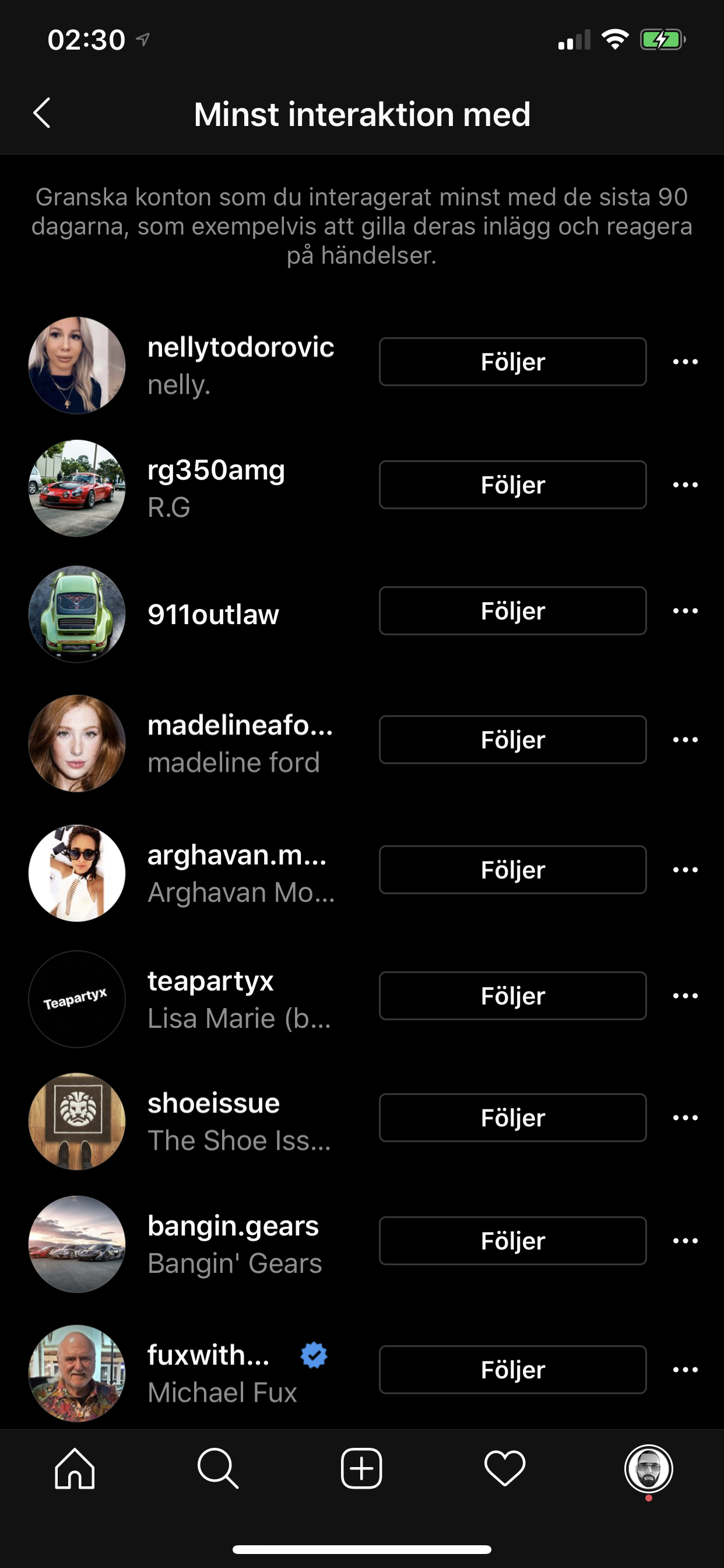Viewport: 724px width, 1568px height.
Task: Switch to your profile tab
Action: pyautogui.click(x=649, y=1468)
